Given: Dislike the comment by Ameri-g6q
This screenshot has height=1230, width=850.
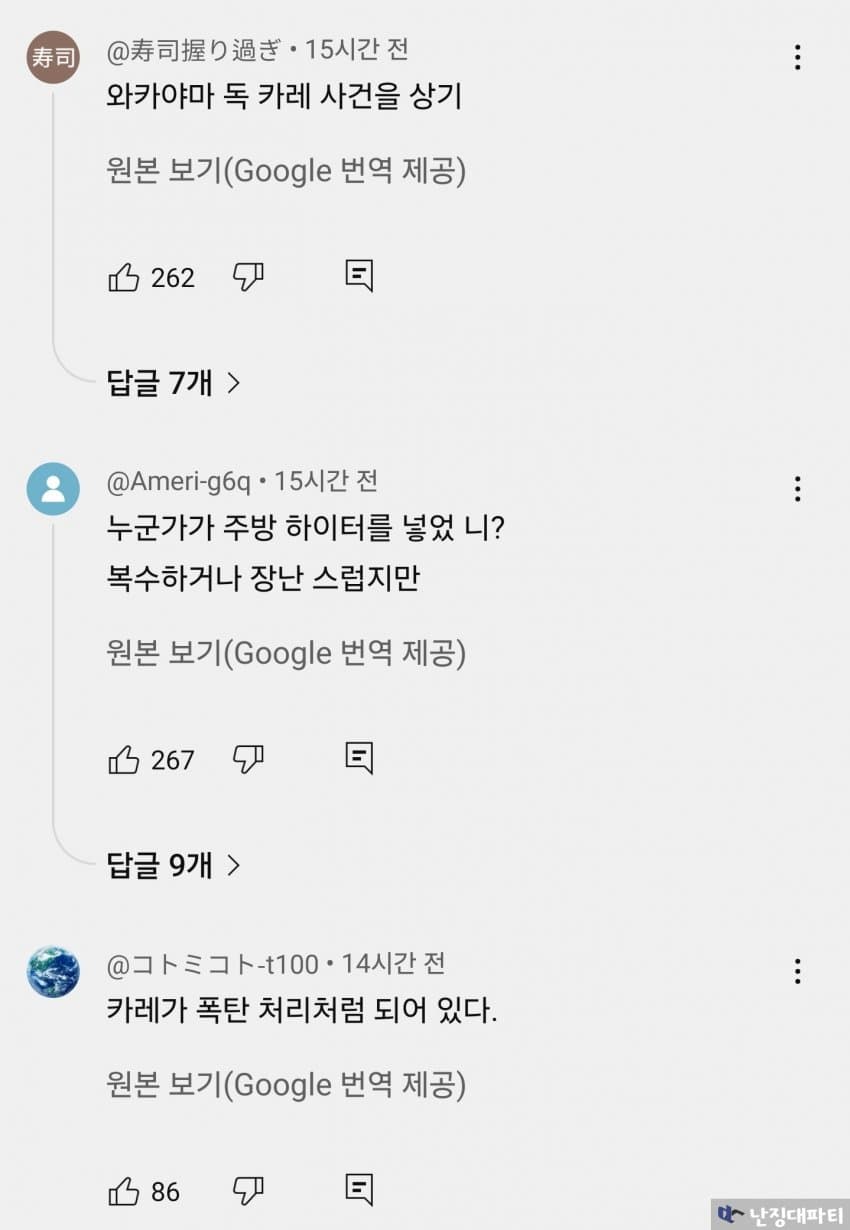Looking at the screenshot, I should coord(247,760).
